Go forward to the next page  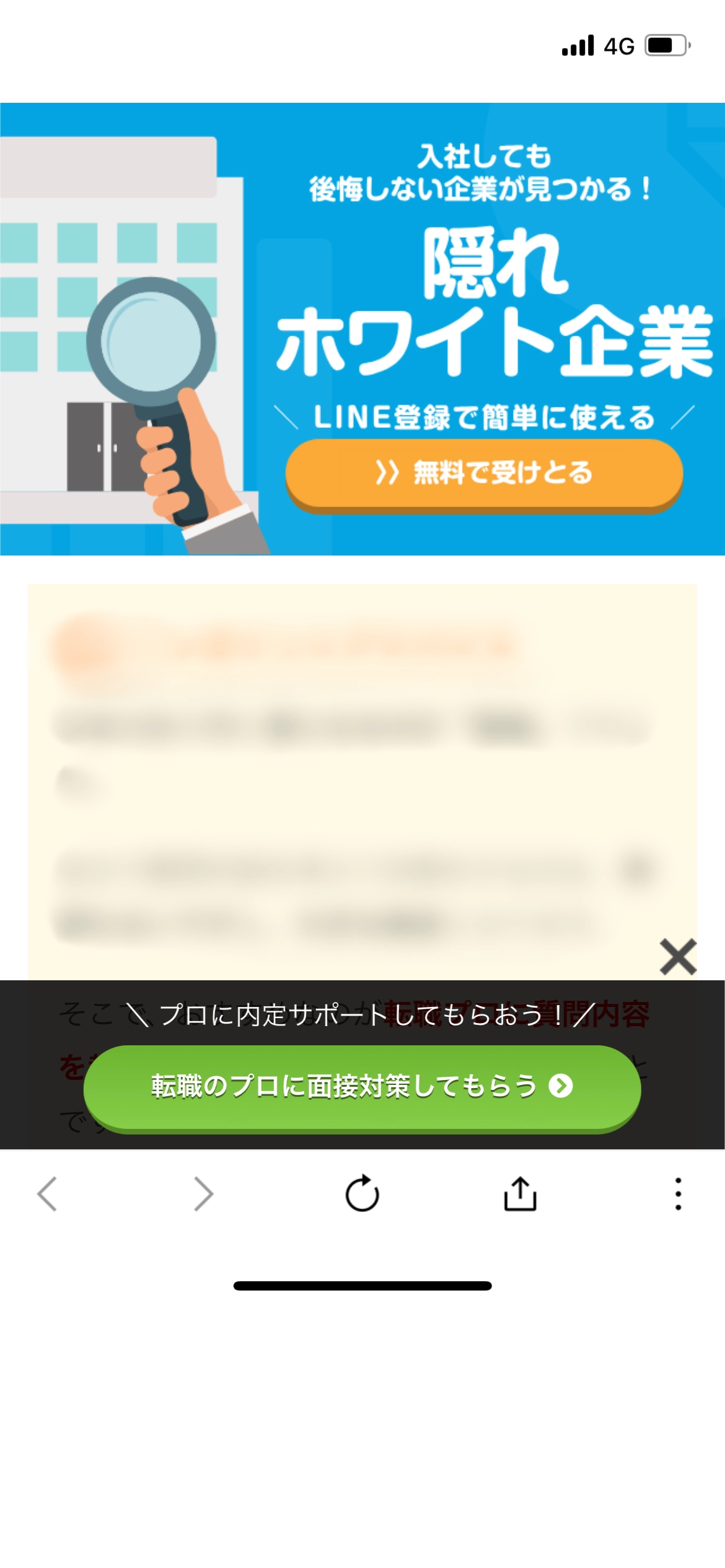pos(203,1193)
